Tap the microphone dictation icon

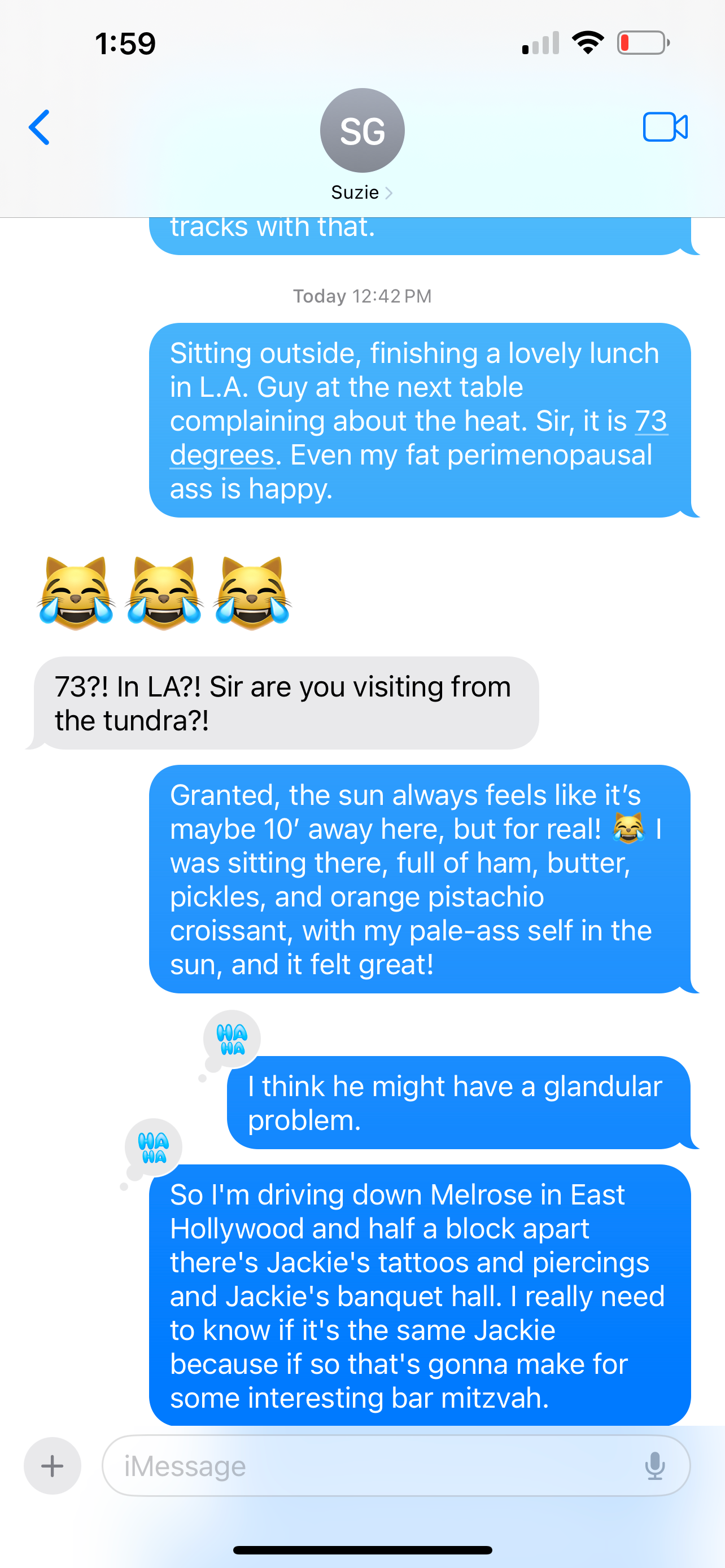(655, 1466)
